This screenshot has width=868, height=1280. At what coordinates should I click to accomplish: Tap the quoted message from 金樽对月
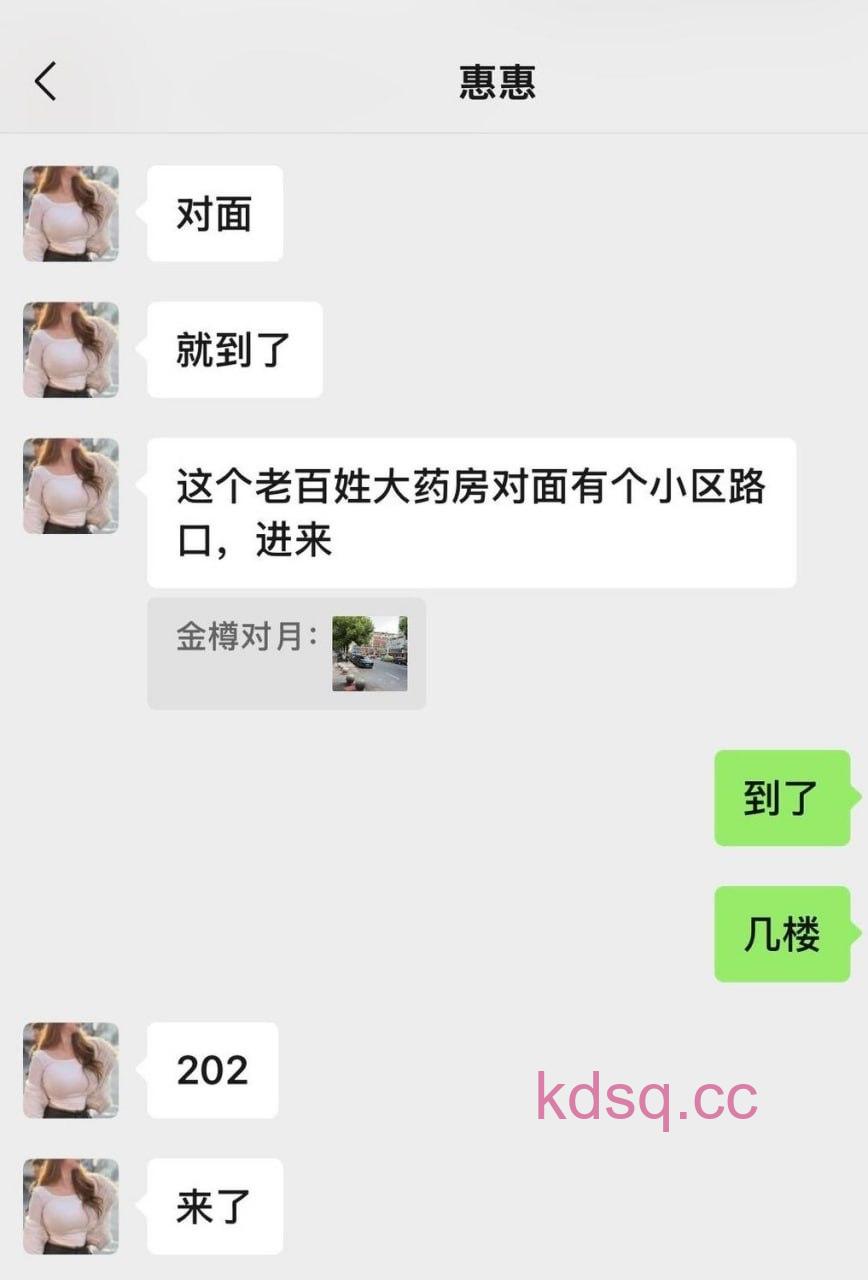pos(285,652)
